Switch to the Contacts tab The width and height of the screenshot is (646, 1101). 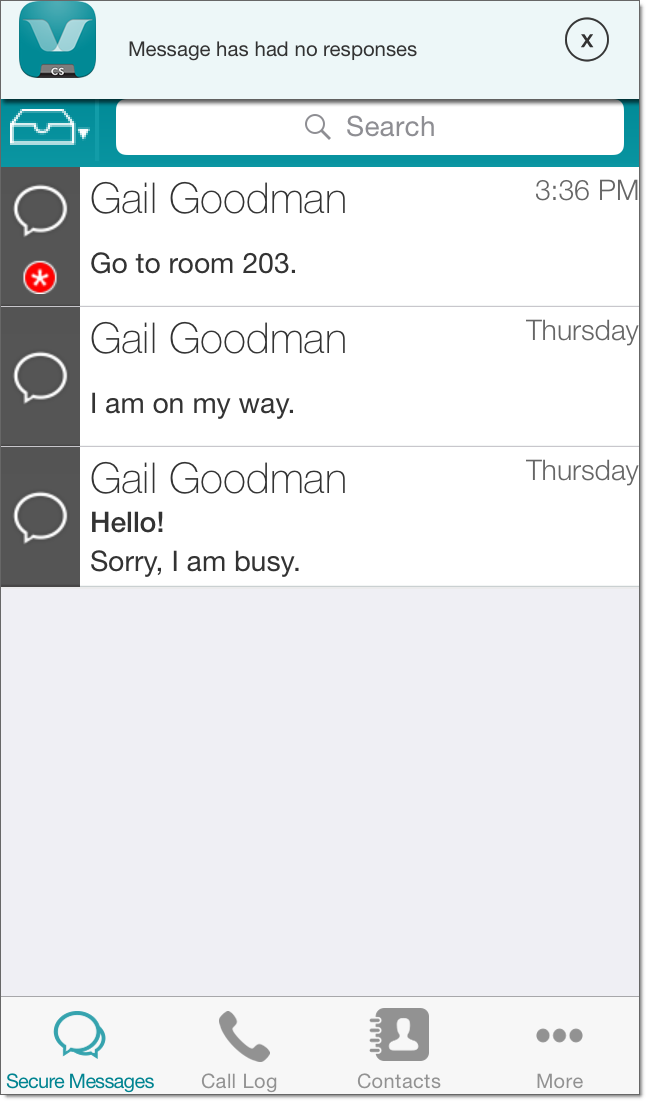399,1049
